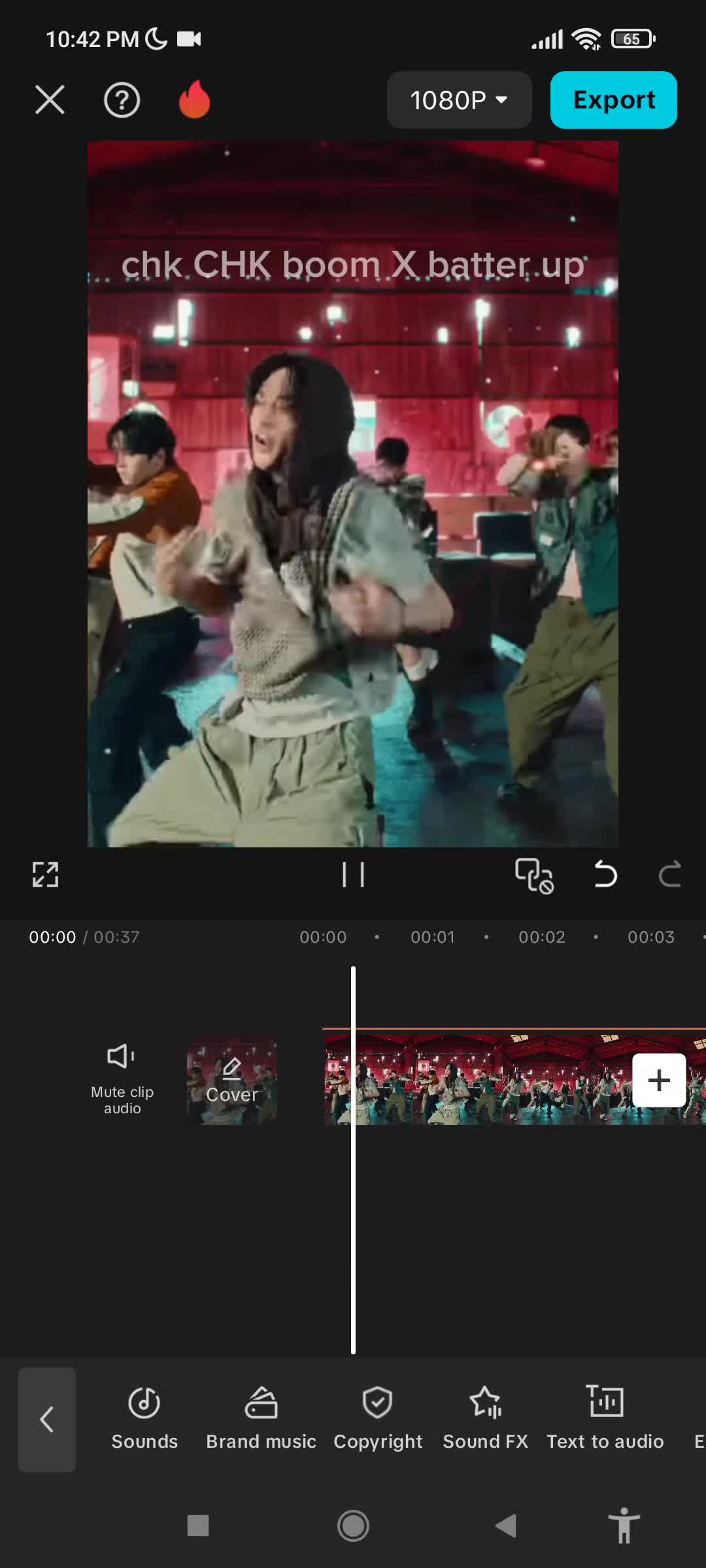The width and height of the screenshot is (706, 1568).
Task: Close the video editor
Action: [50, 100]
